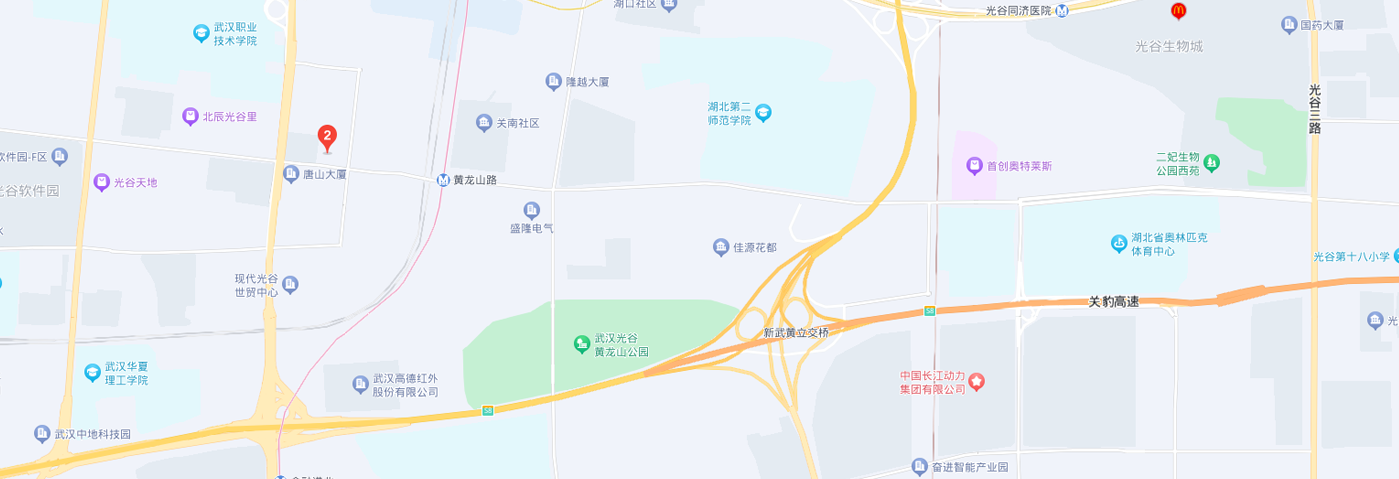
Task: Select 湖北省奥林匹克体育中心 marker
Action: coord(1119,243)
